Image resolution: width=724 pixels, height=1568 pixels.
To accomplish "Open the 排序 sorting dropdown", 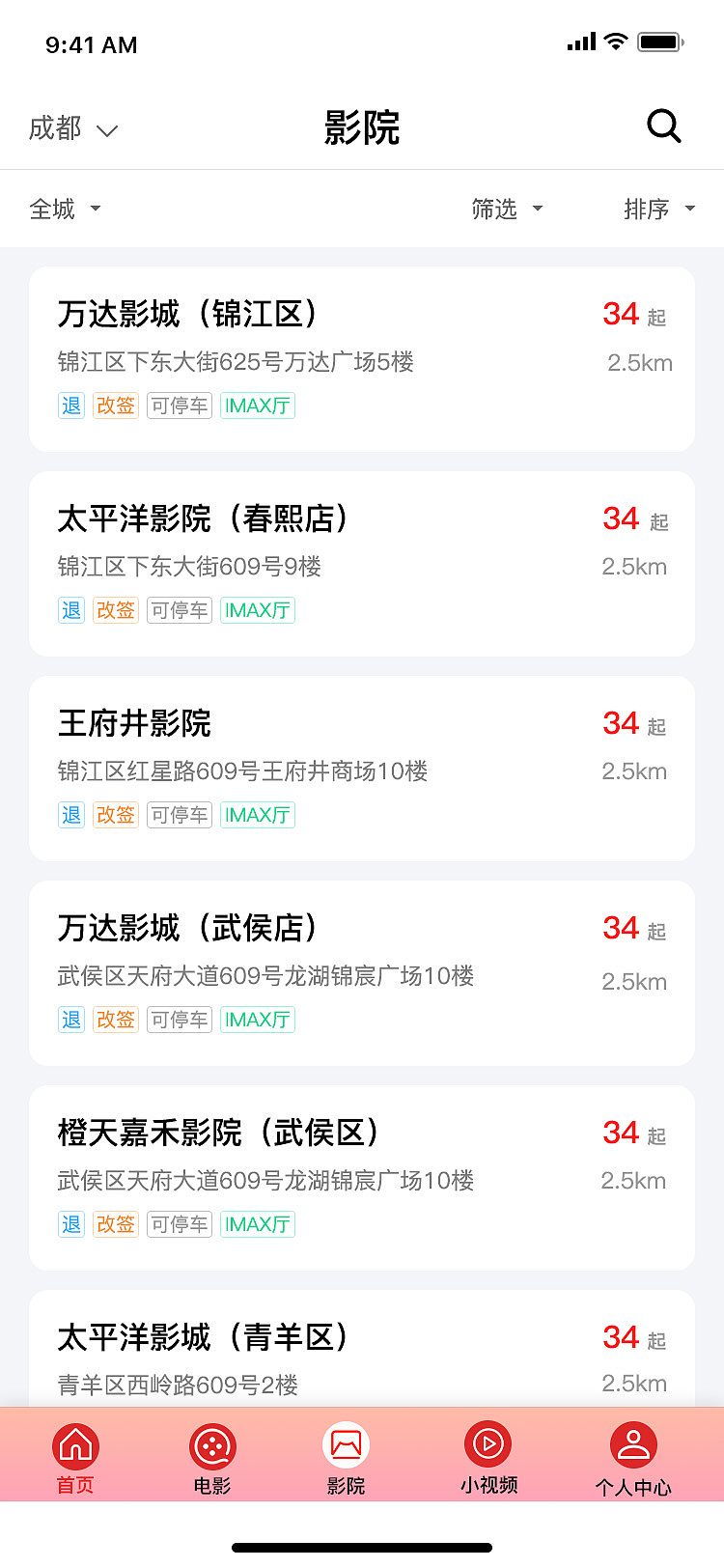I will click(x=659, y=209).
